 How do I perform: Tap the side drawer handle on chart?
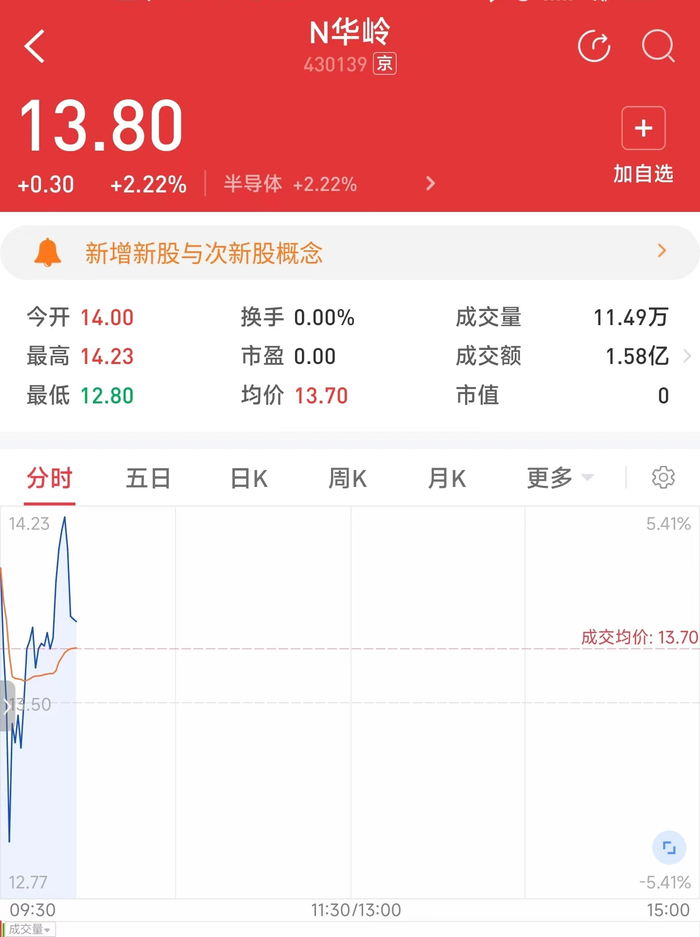7,706
